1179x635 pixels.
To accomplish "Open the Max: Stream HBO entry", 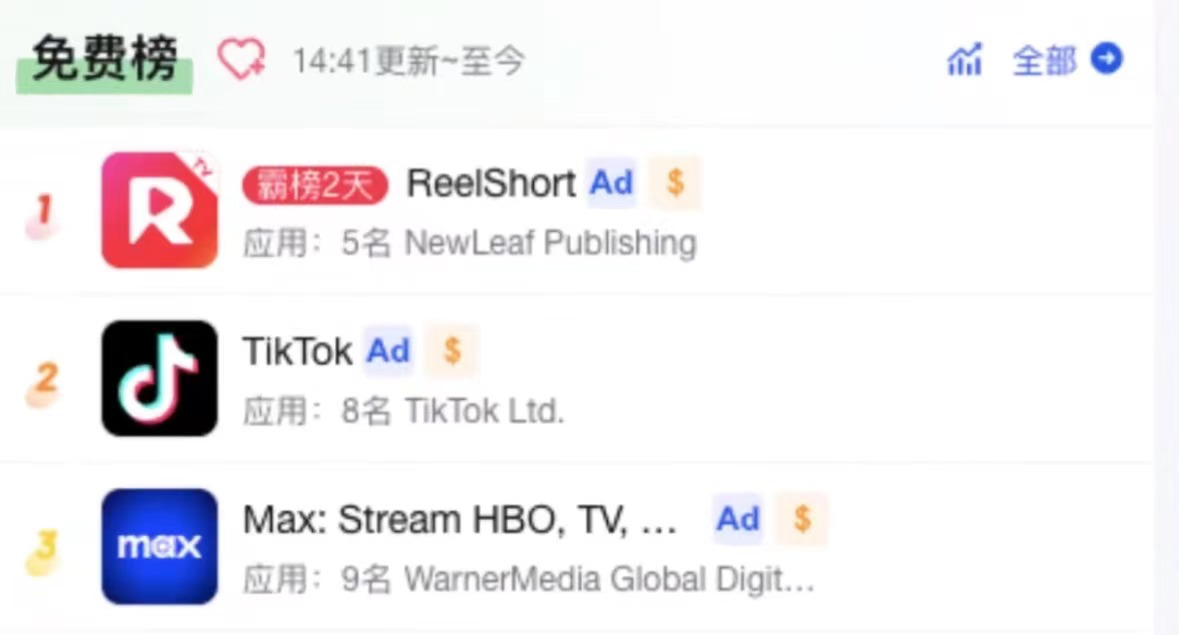I will tap(460, 520).
